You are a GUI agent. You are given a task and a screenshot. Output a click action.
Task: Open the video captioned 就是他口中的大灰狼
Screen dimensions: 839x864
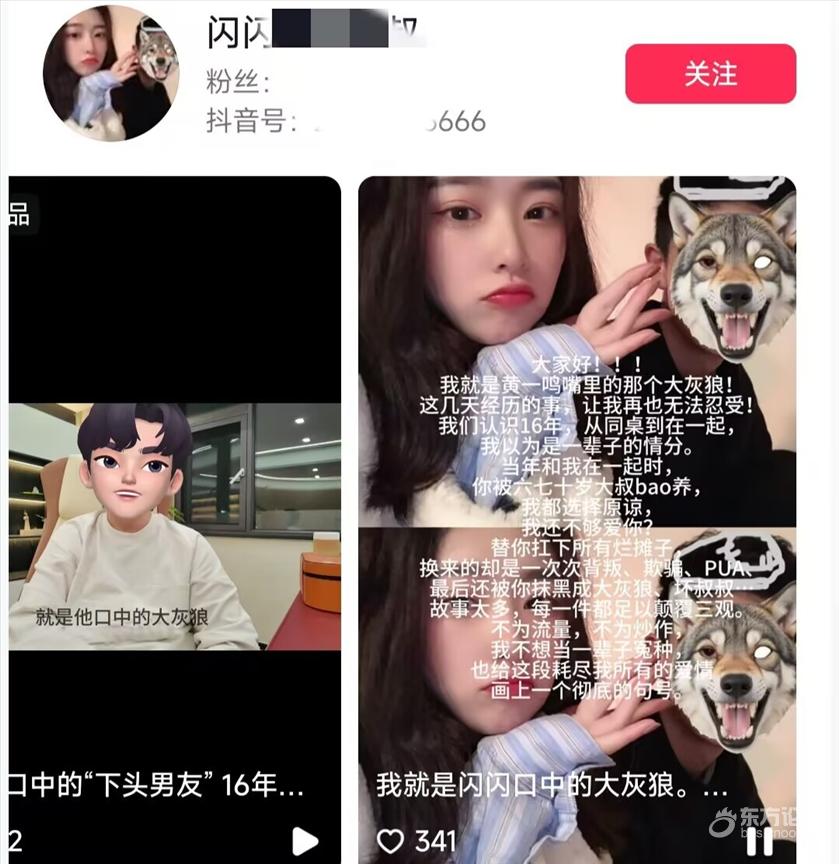pyautogui.click(x=175, y=520)
